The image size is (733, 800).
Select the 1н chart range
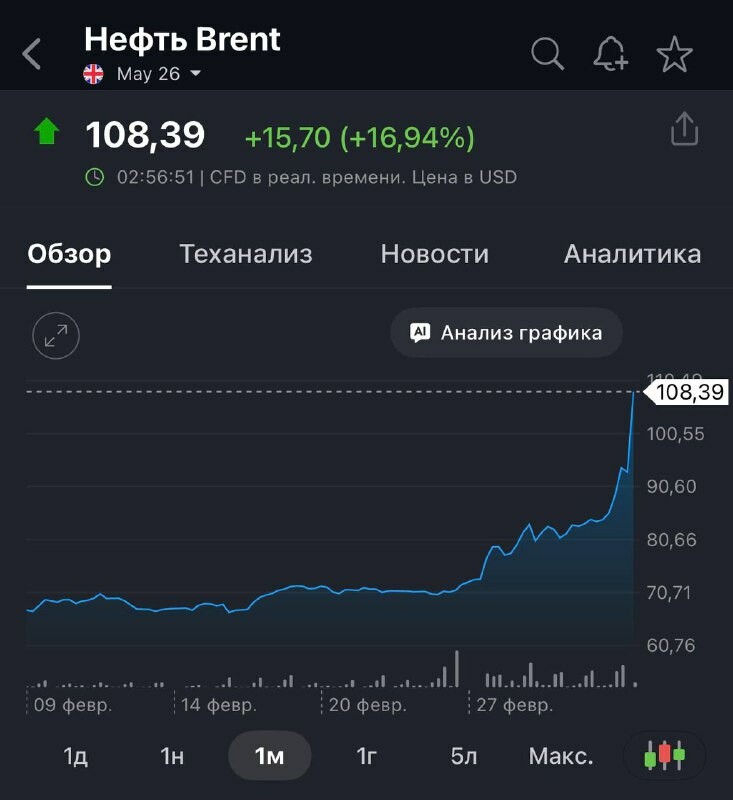point(172,756)
